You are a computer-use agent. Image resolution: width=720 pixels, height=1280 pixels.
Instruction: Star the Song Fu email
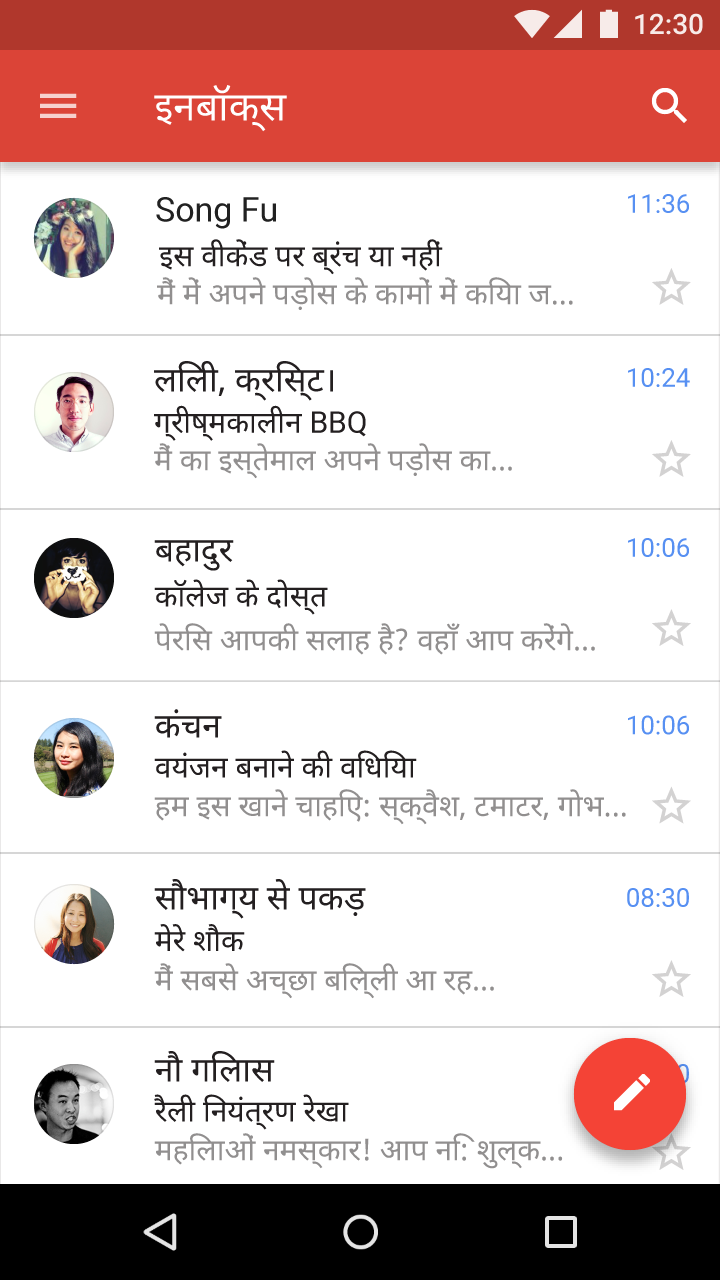coord(671,288)
